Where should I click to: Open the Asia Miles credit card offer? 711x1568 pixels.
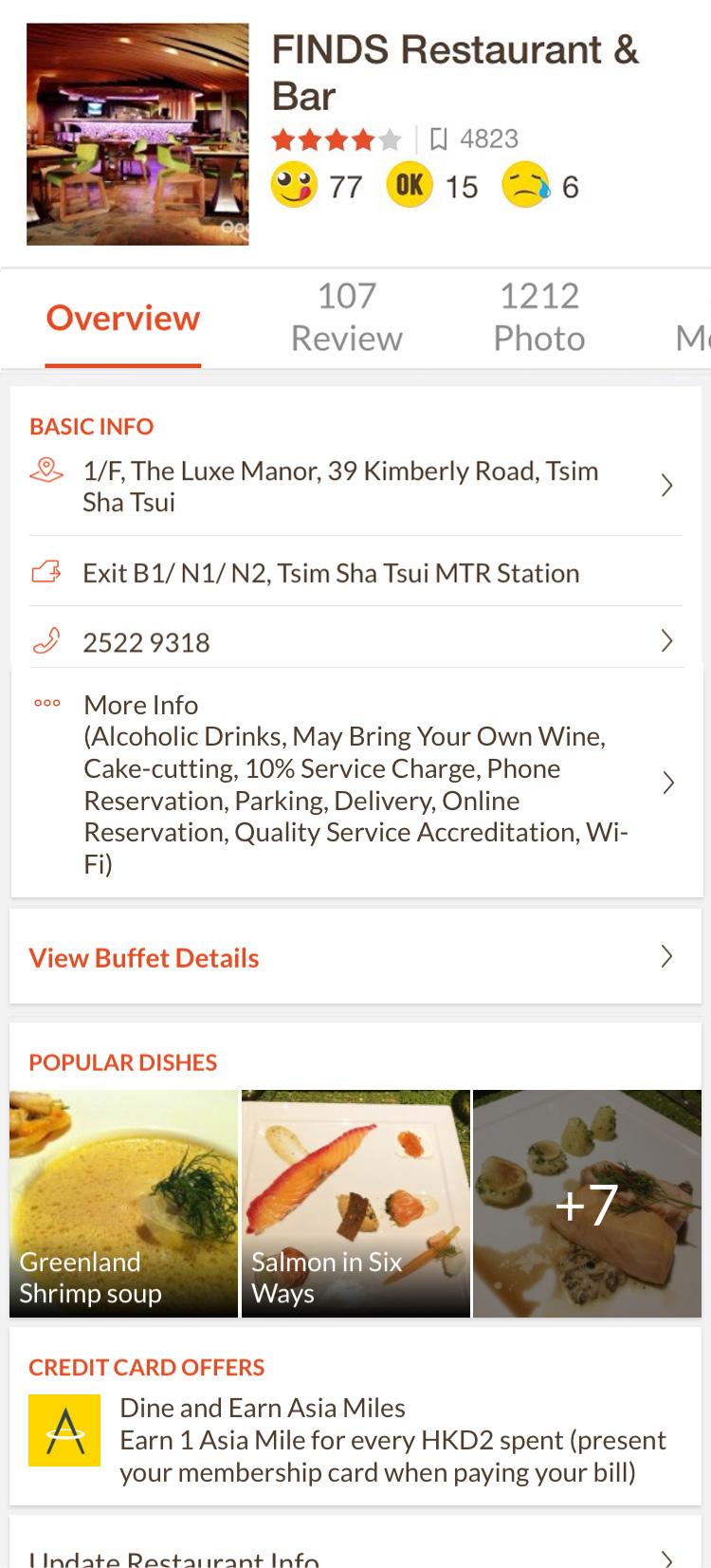tap(355, 1439)
